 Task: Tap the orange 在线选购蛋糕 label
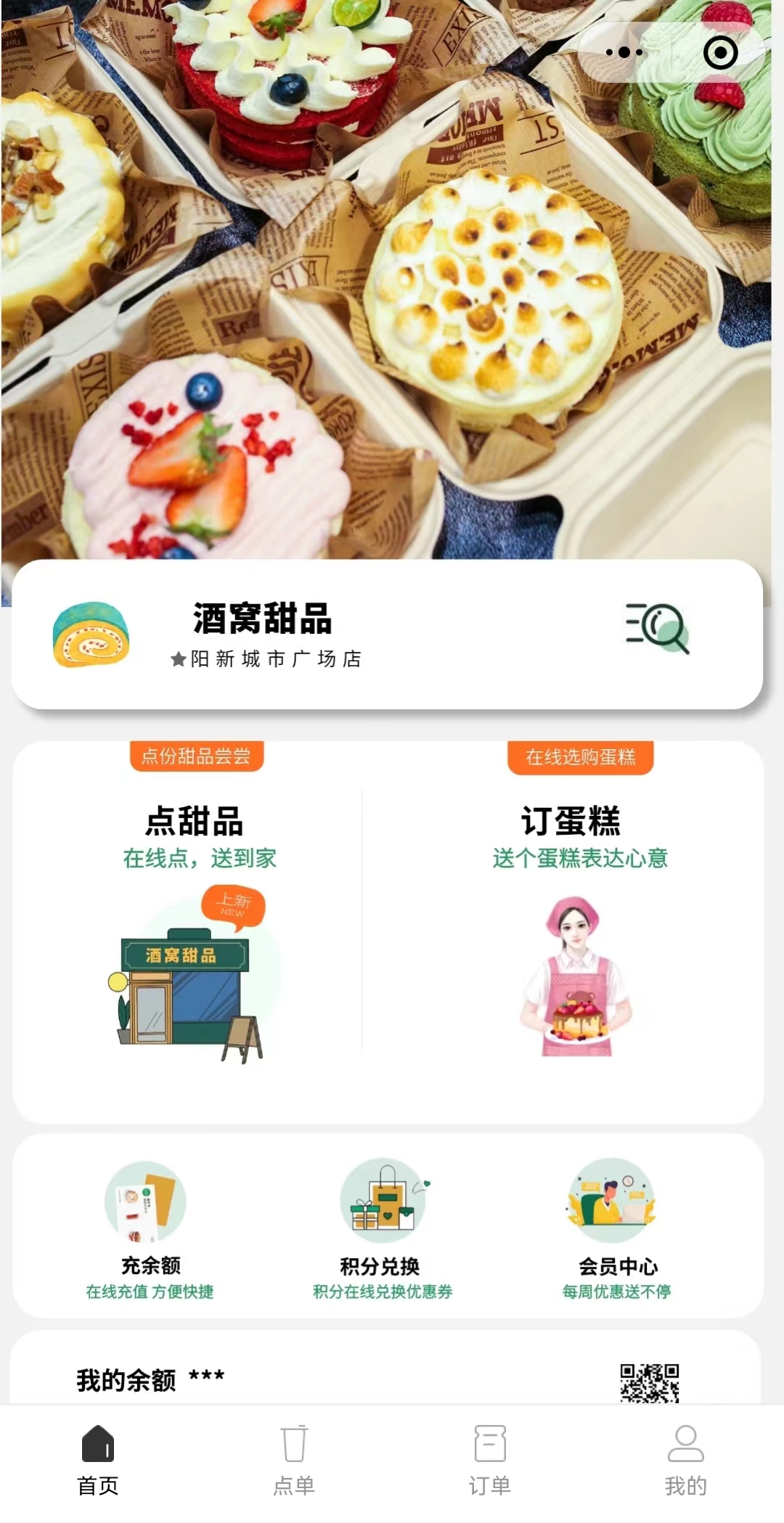[x=580, y=756]
